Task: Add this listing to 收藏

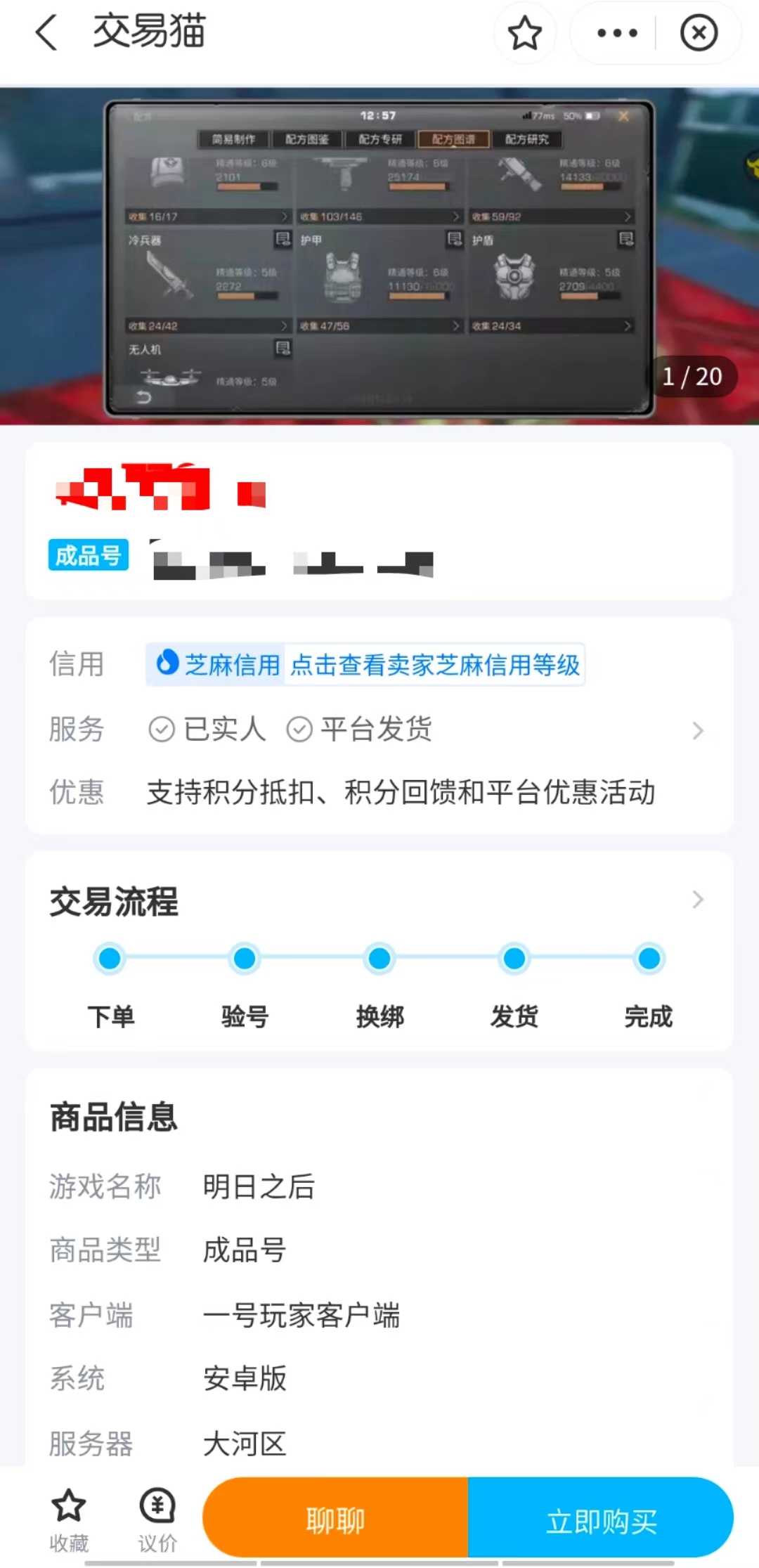Action: (69, 1520)
